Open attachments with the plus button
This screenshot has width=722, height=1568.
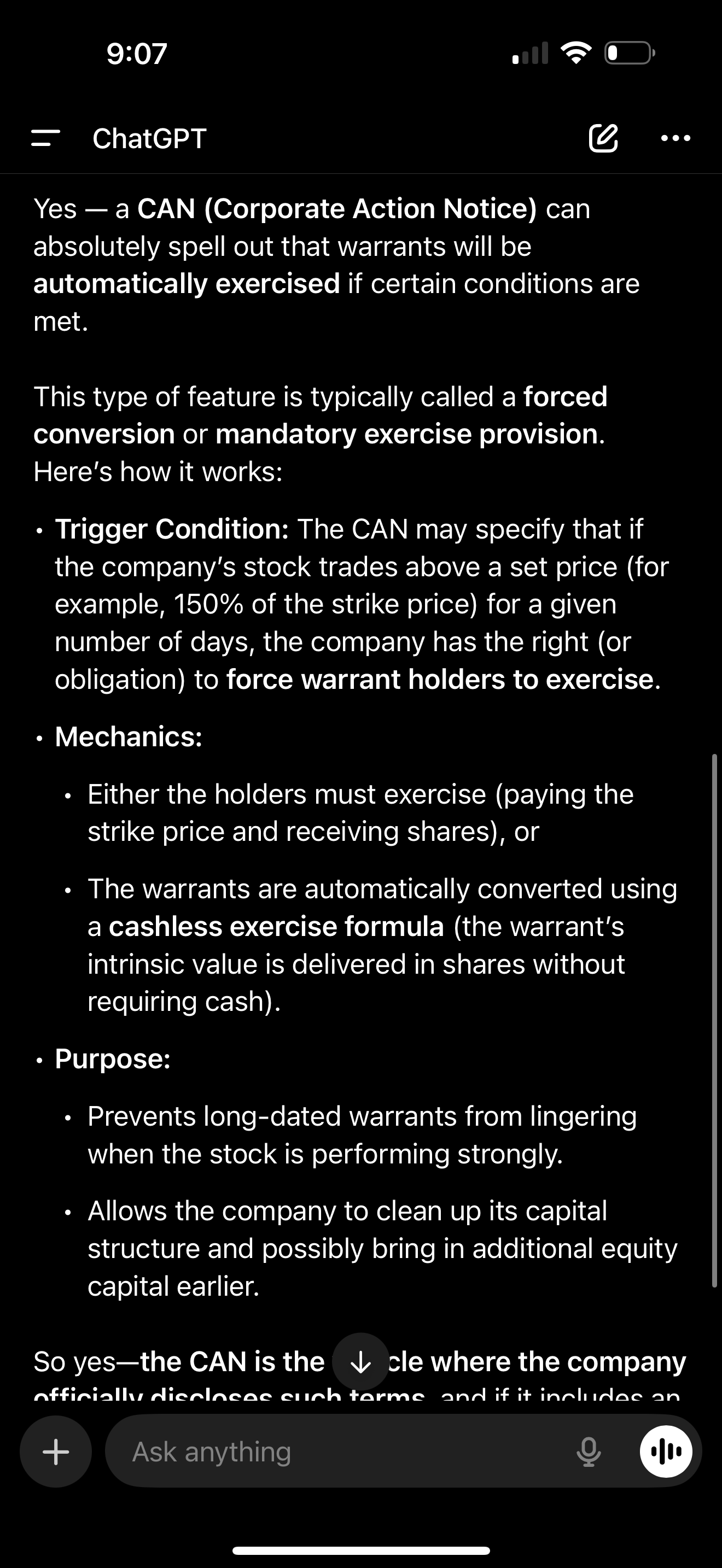pos(56,1451)
